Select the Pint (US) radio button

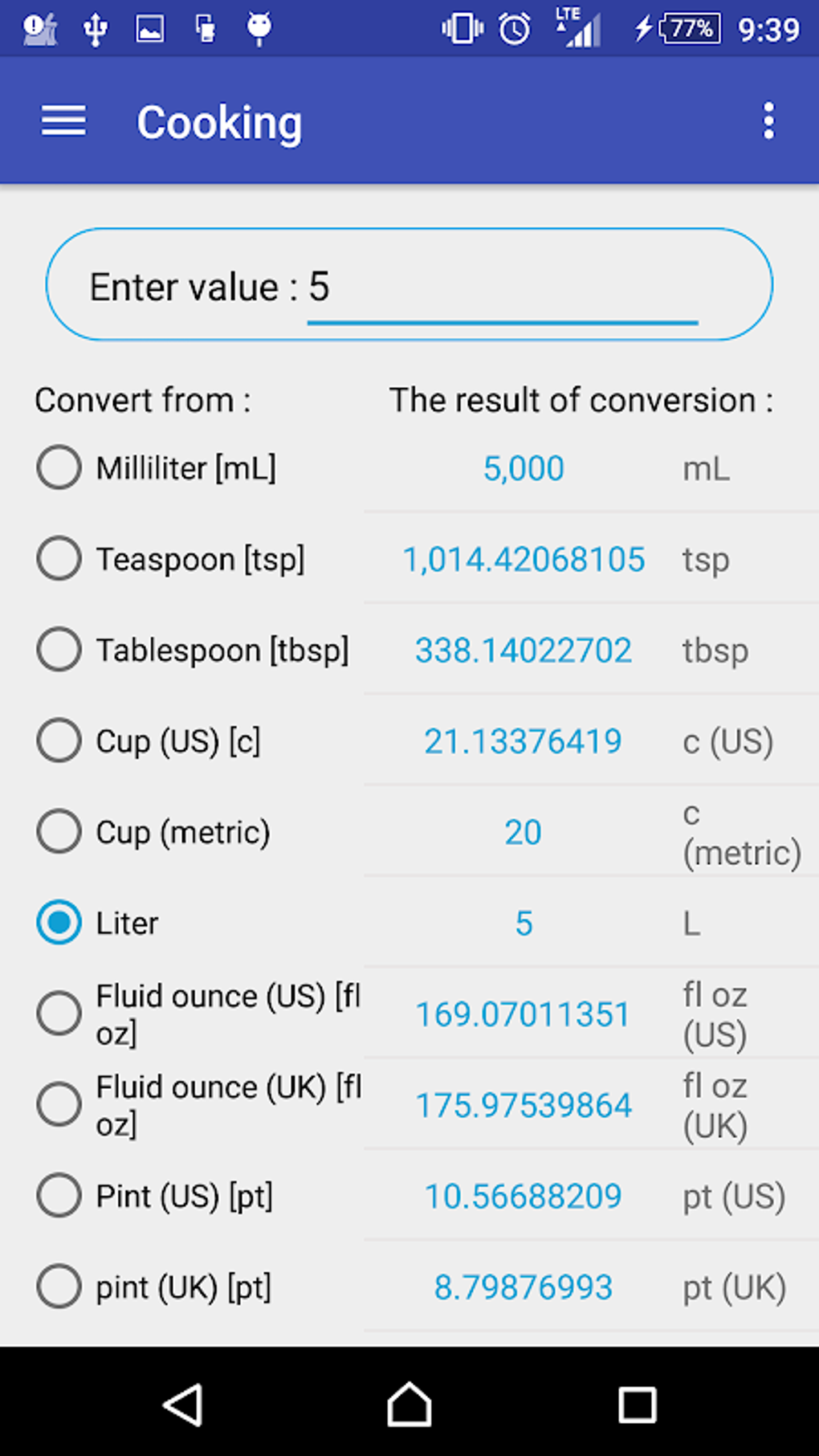[58, 1196]
